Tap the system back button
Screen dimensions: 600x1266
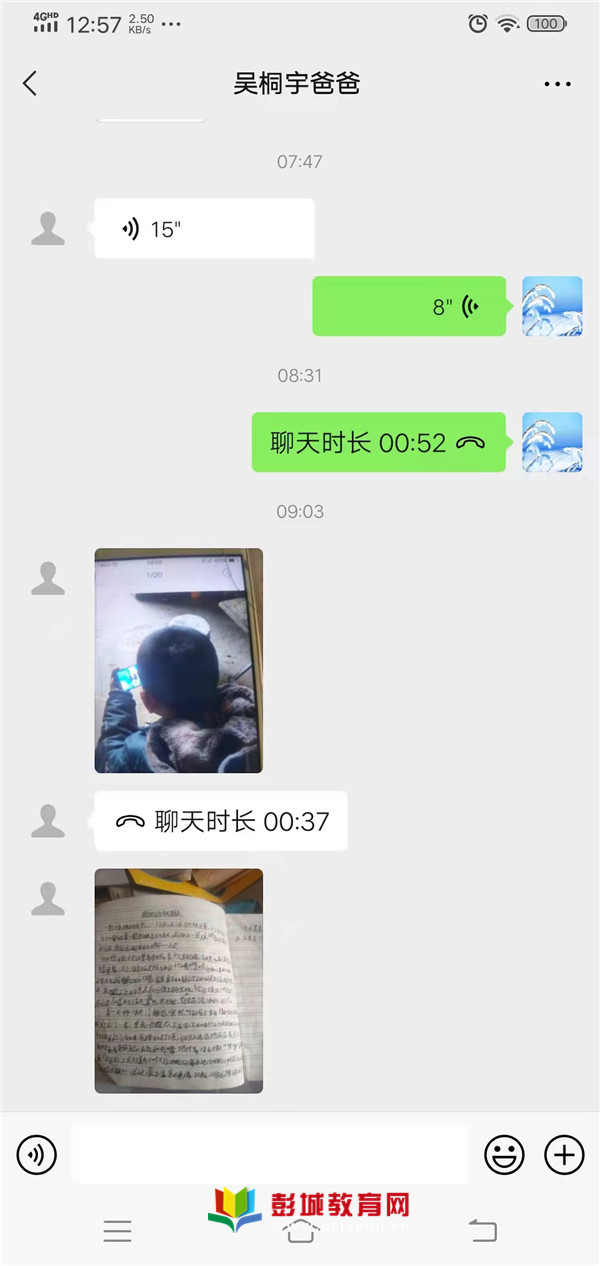(x=482, y=1231)
